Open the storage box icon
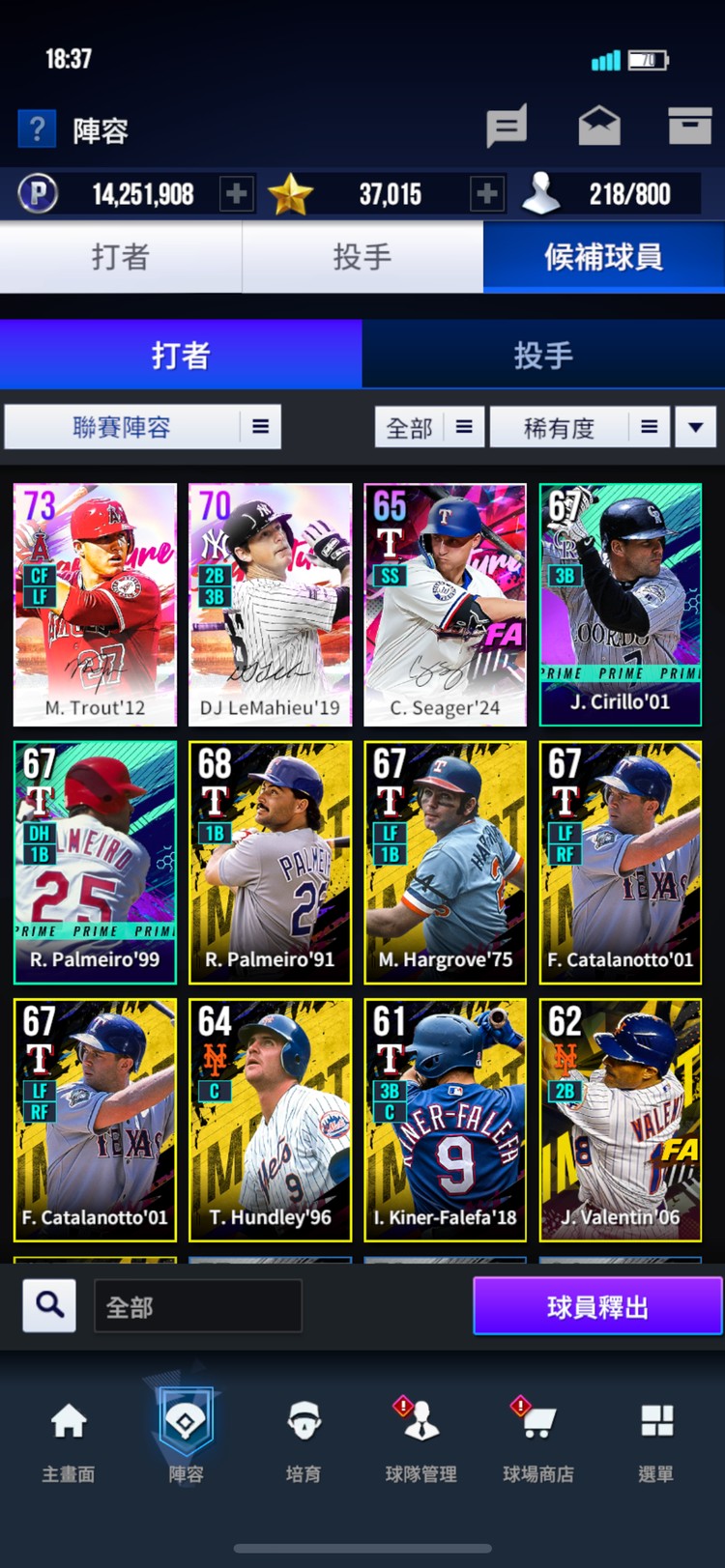725x1568 pixels. click(x=689, y=126)
